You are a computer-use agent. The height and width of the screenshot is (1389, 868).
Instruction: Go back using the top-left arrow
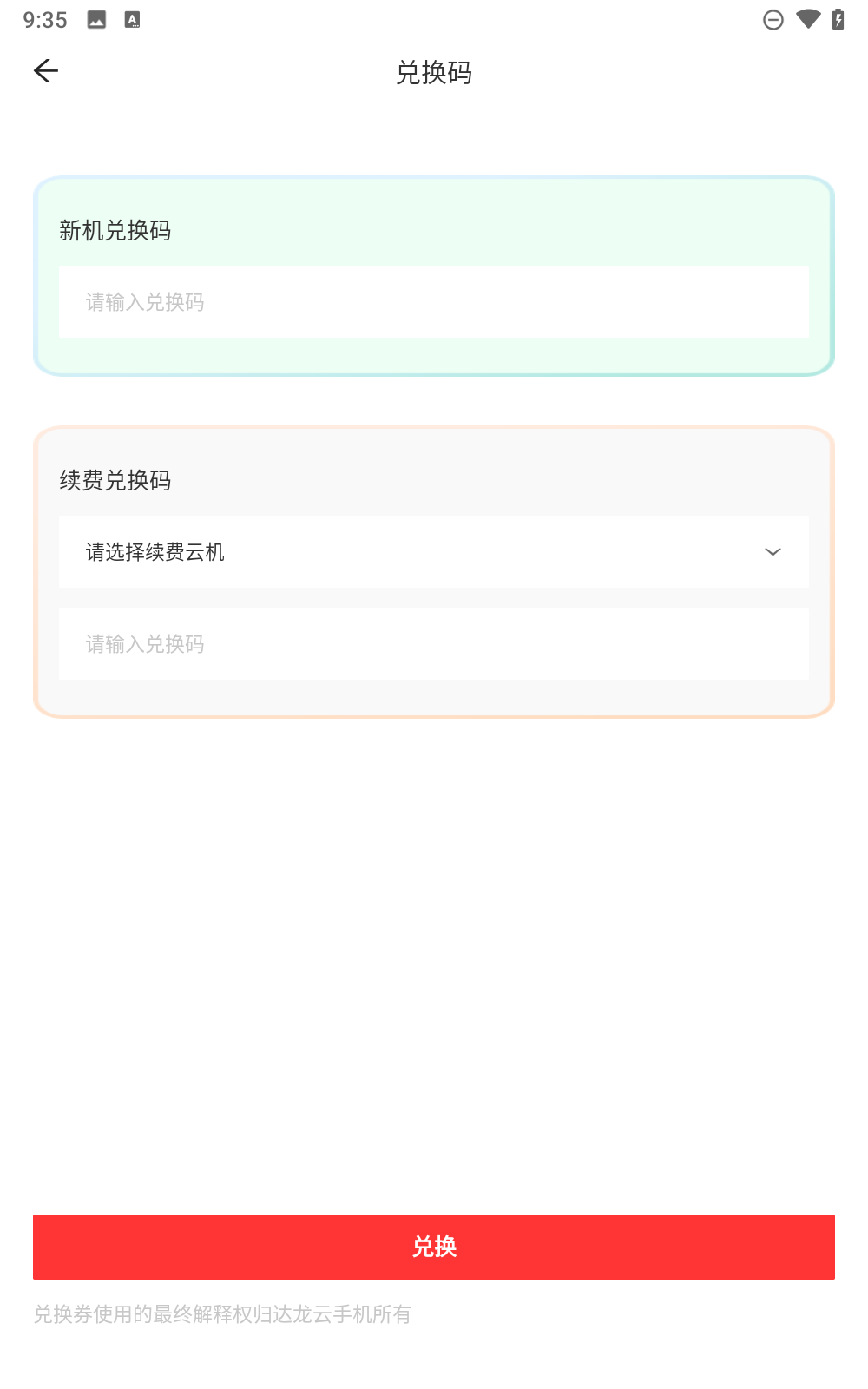(46, 71)
